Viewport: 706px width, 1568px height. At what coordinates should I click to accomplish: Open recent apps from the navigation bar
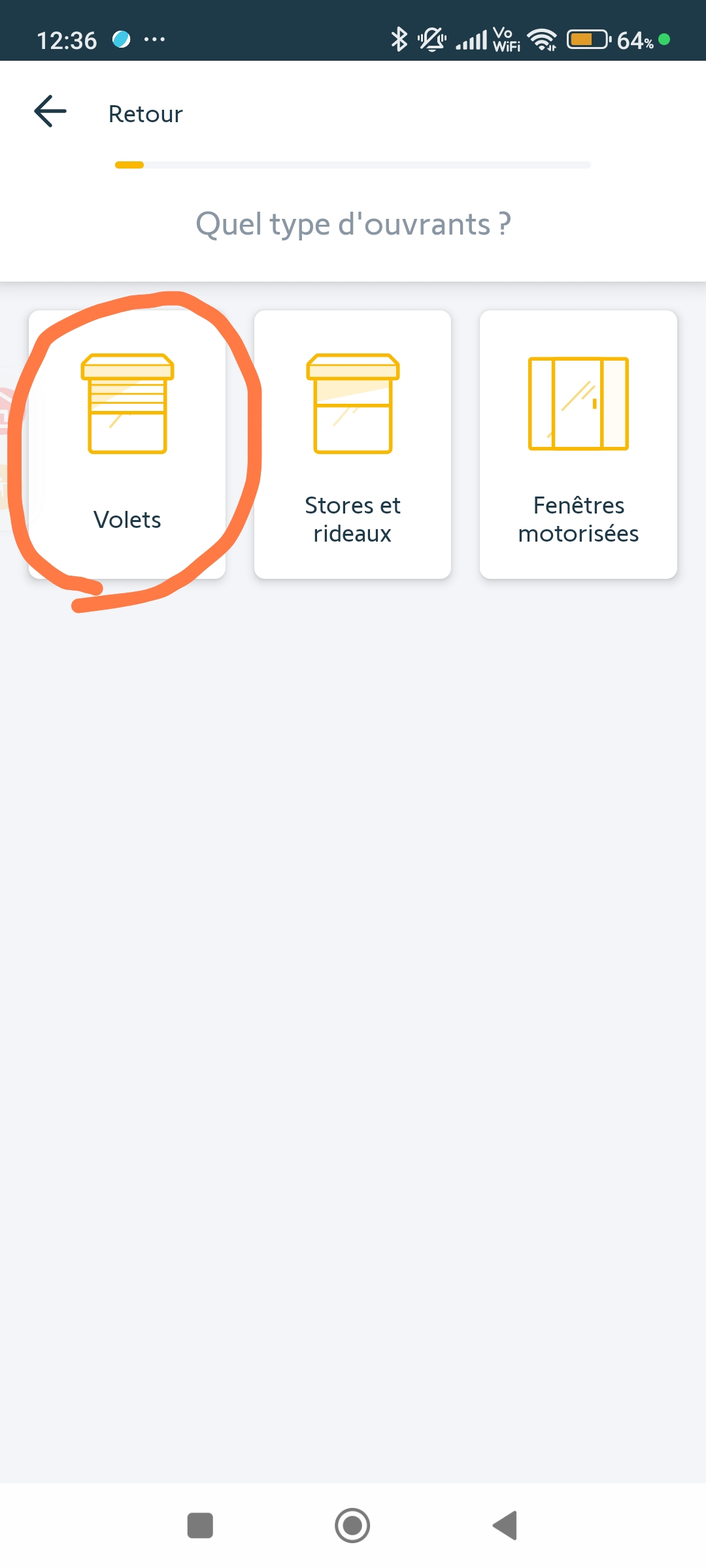click(x=200, y=1526)
